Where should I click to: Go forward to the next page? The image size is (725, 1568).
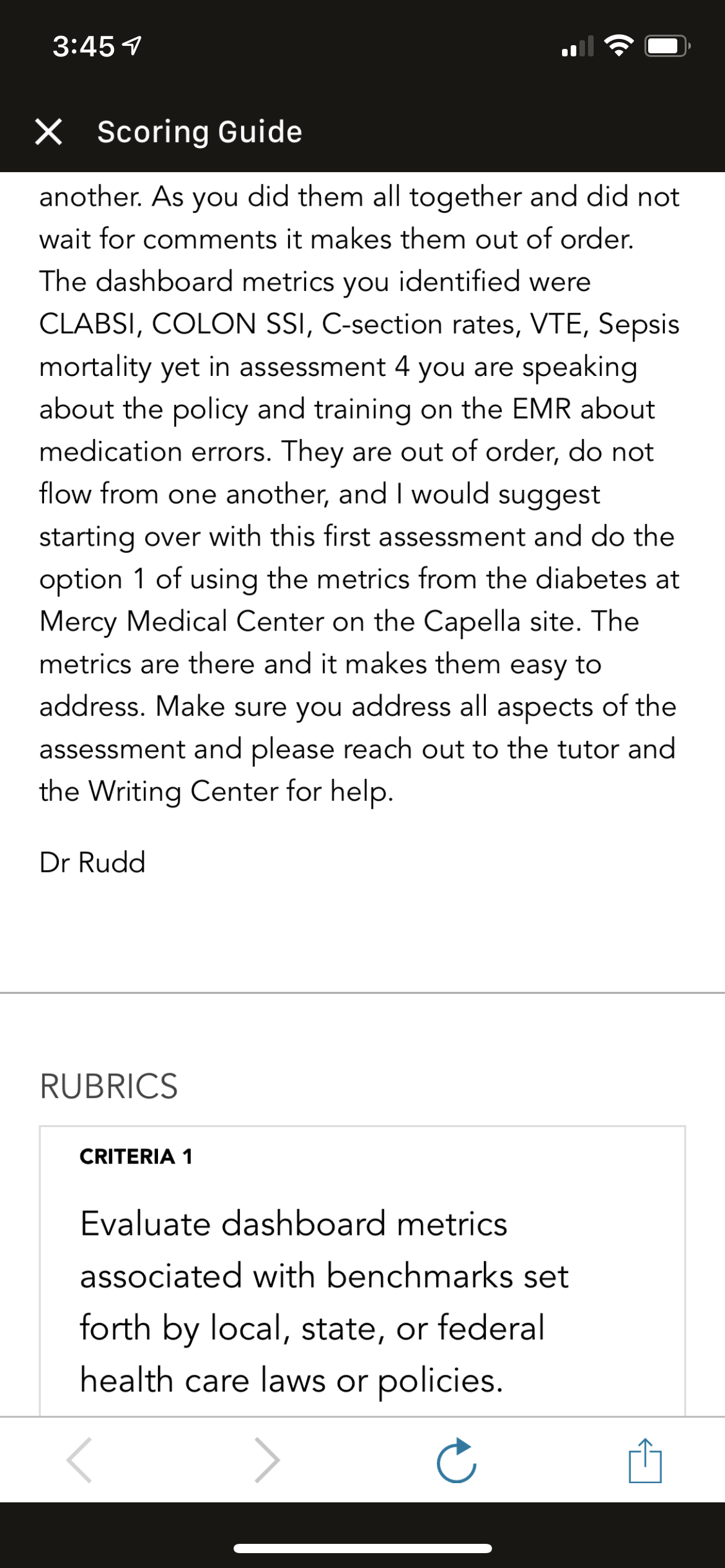click(x=267, y=1460)
